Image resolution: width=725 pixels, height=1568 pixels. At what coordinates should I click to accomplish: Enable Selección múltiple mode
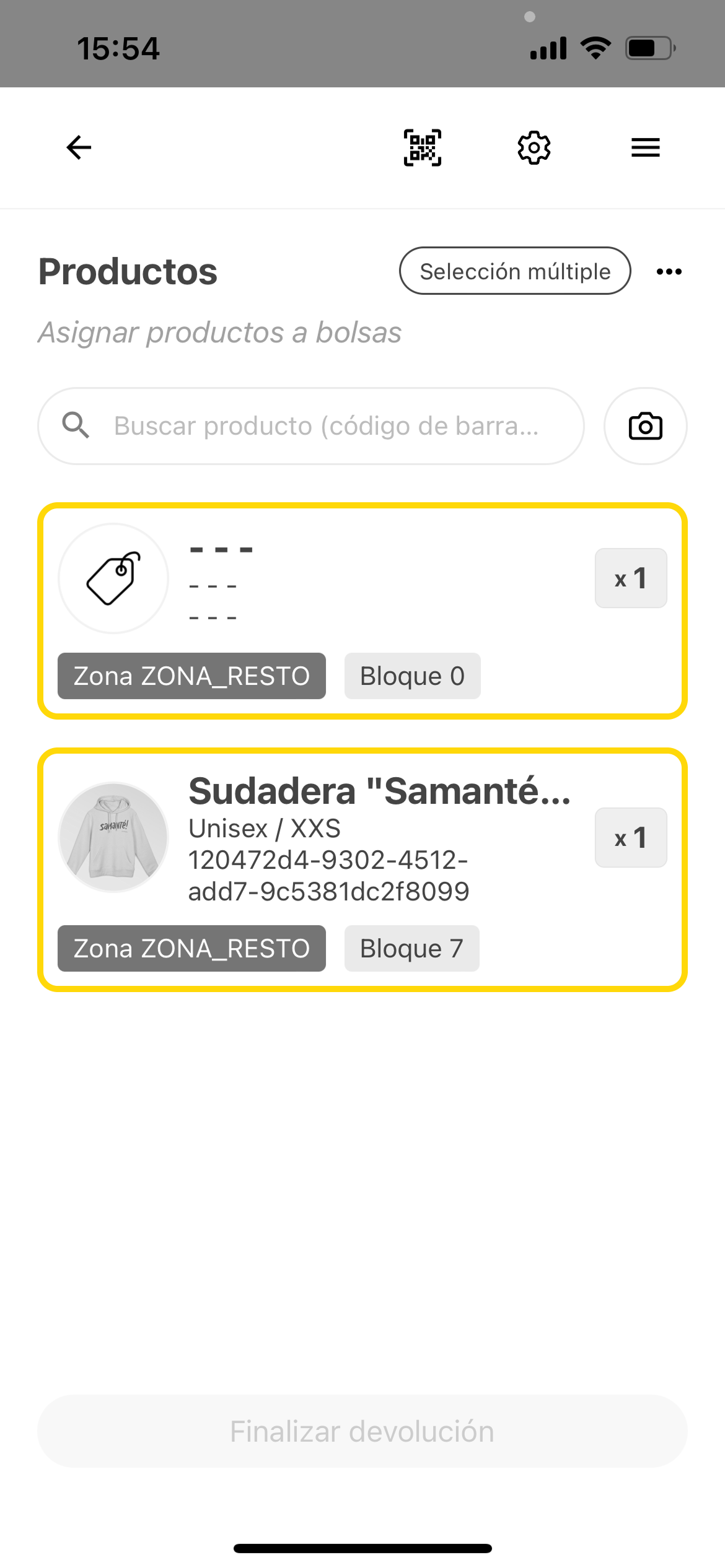[514, 271]
